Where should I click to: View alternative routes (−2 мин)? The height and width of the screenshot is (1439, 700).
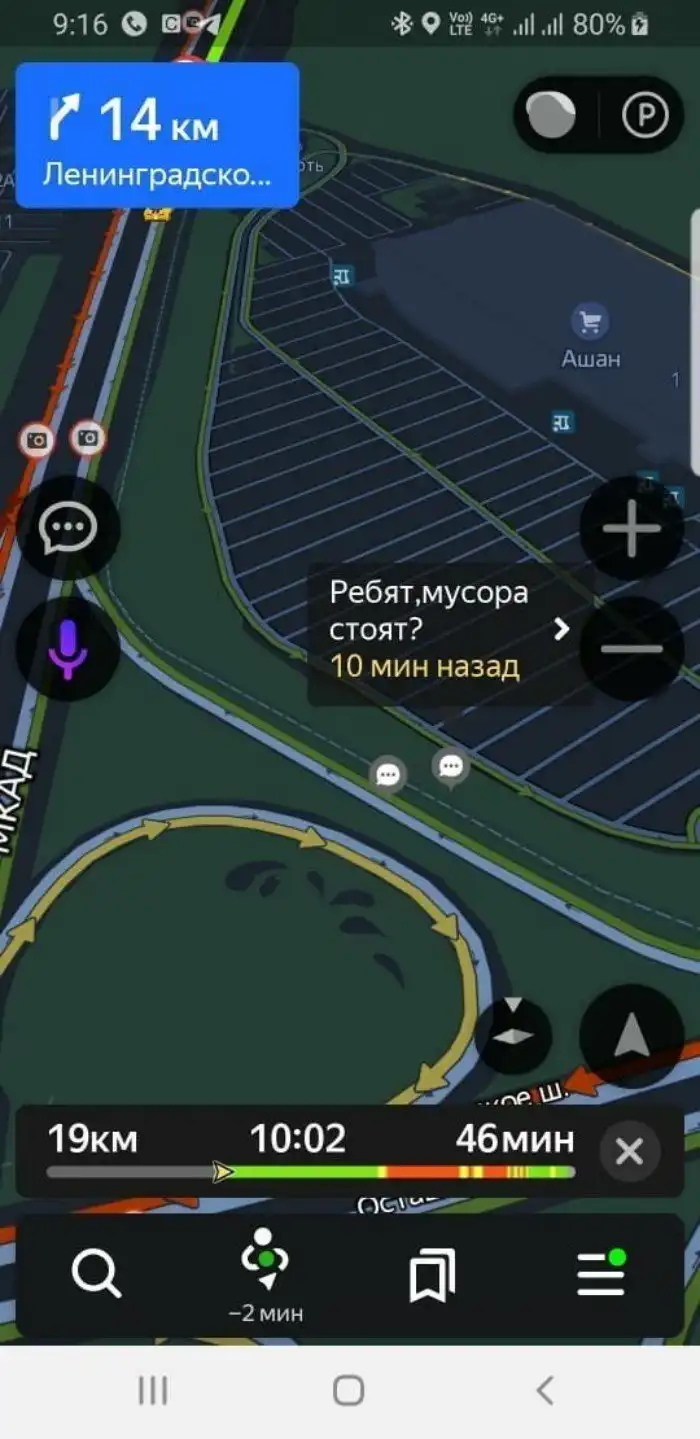pos(265,1272)
